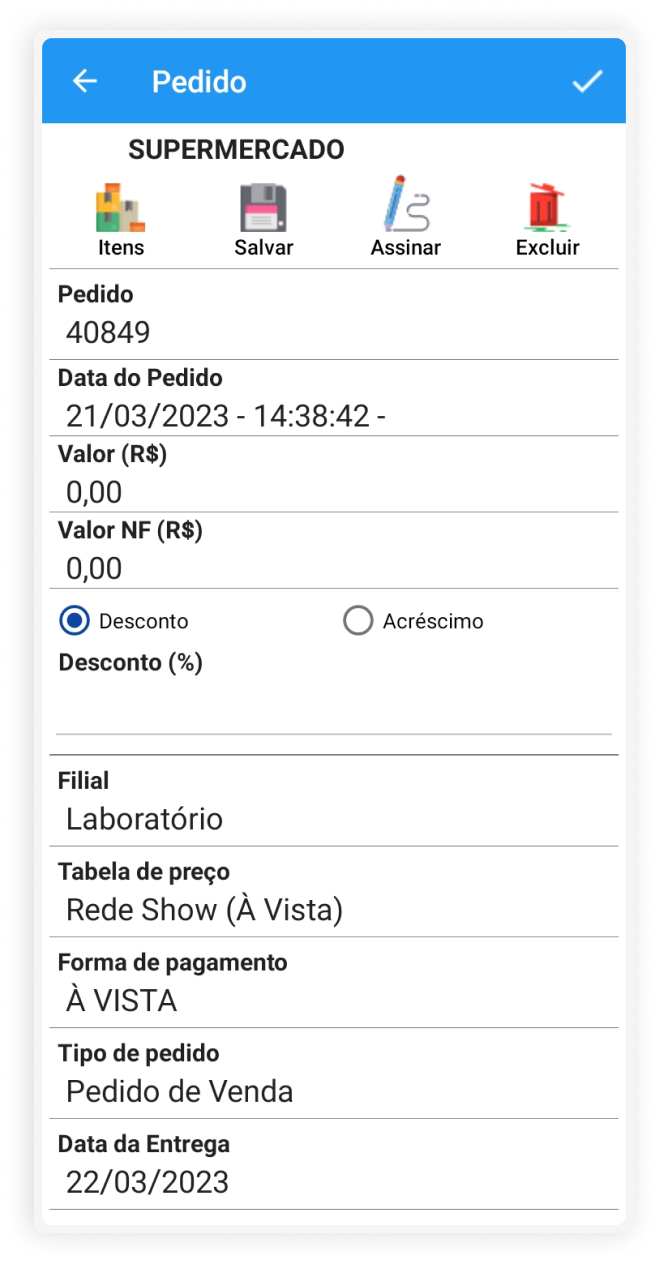Confirm the order with the checkmark
The height and width of the screenshot is (1264, 660).
587,82
